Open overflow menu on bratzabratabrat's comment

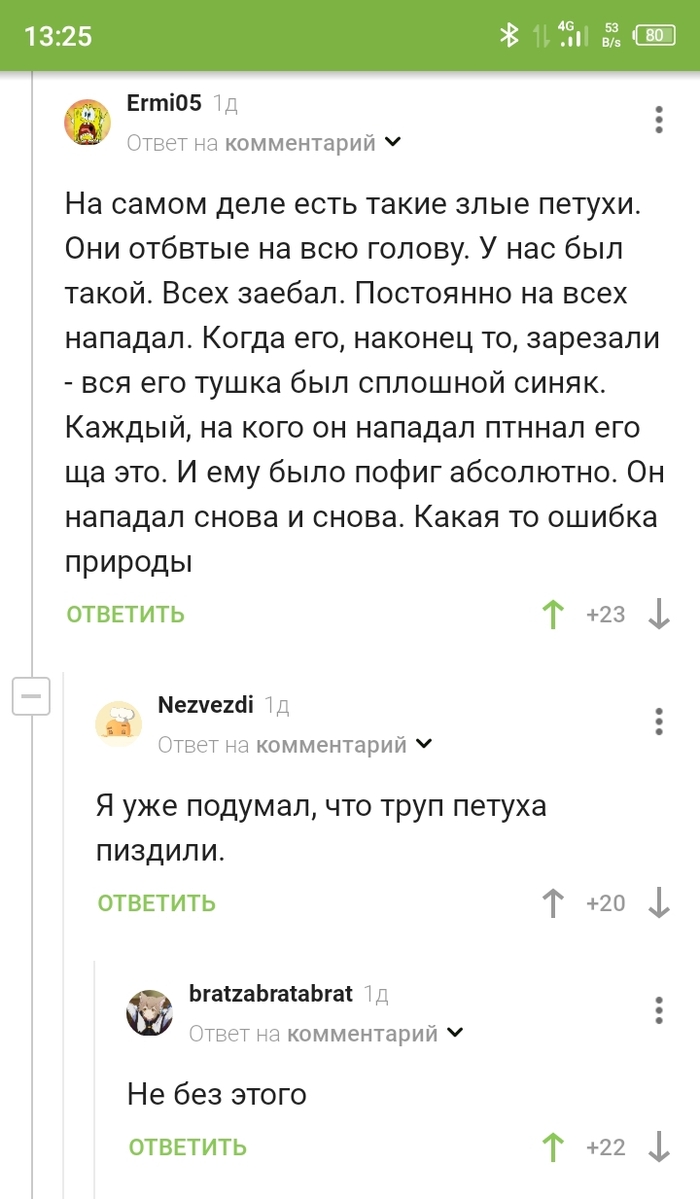(x=659, y=1010)
